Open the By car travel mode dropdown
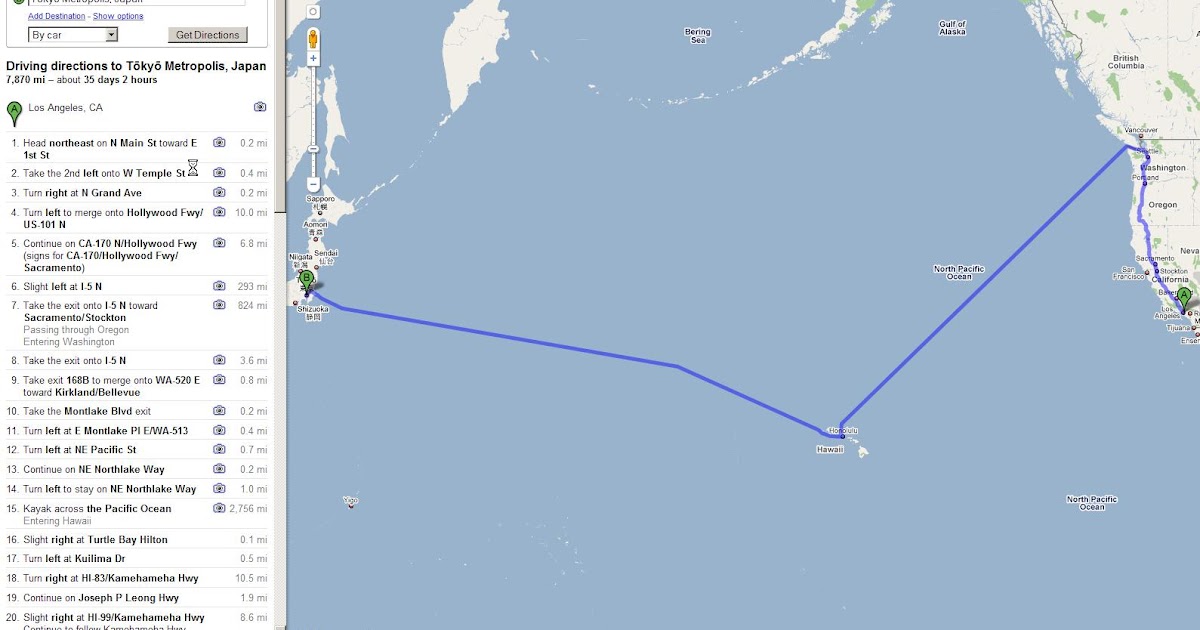This screenshot has width=1200, height=630. (x=73, y=35)
